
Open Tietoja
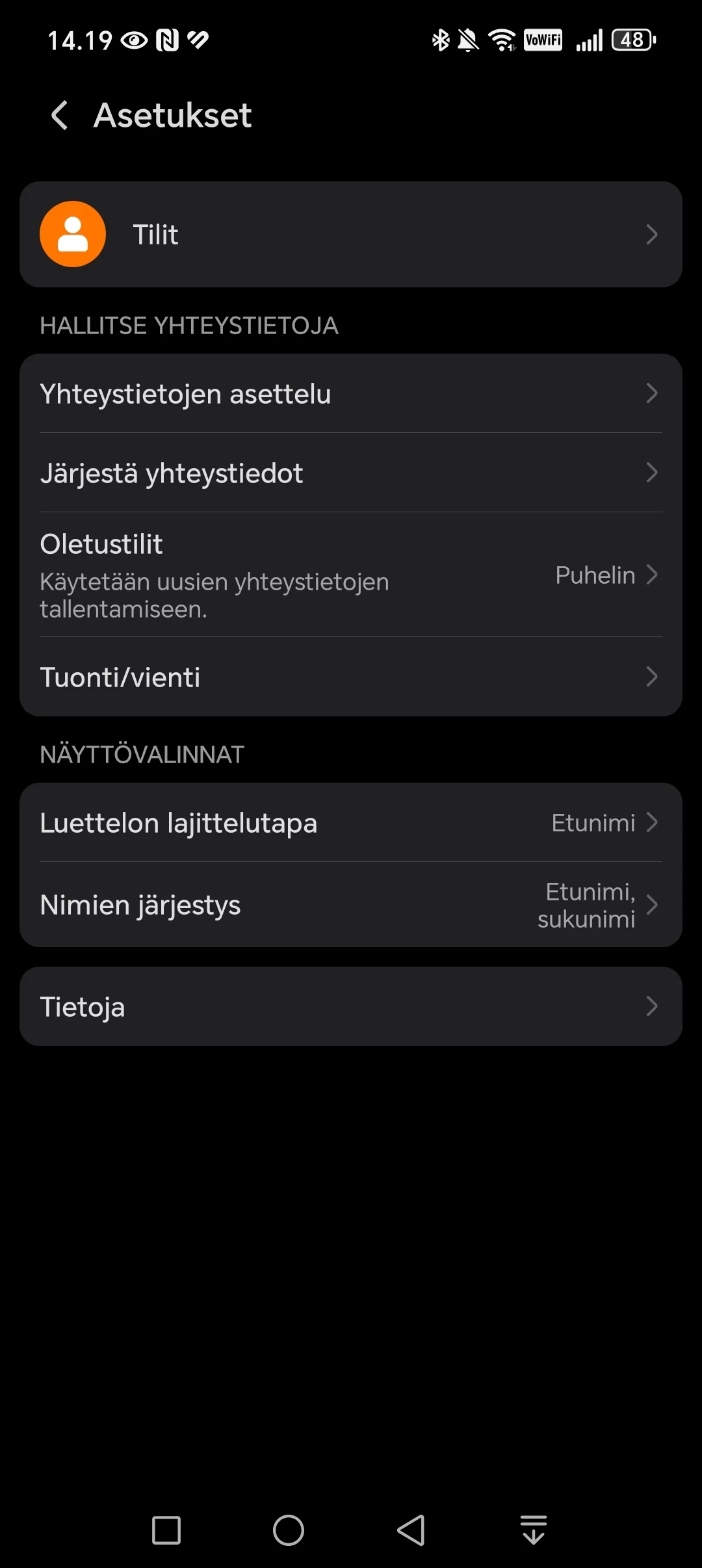point(351,1006)
